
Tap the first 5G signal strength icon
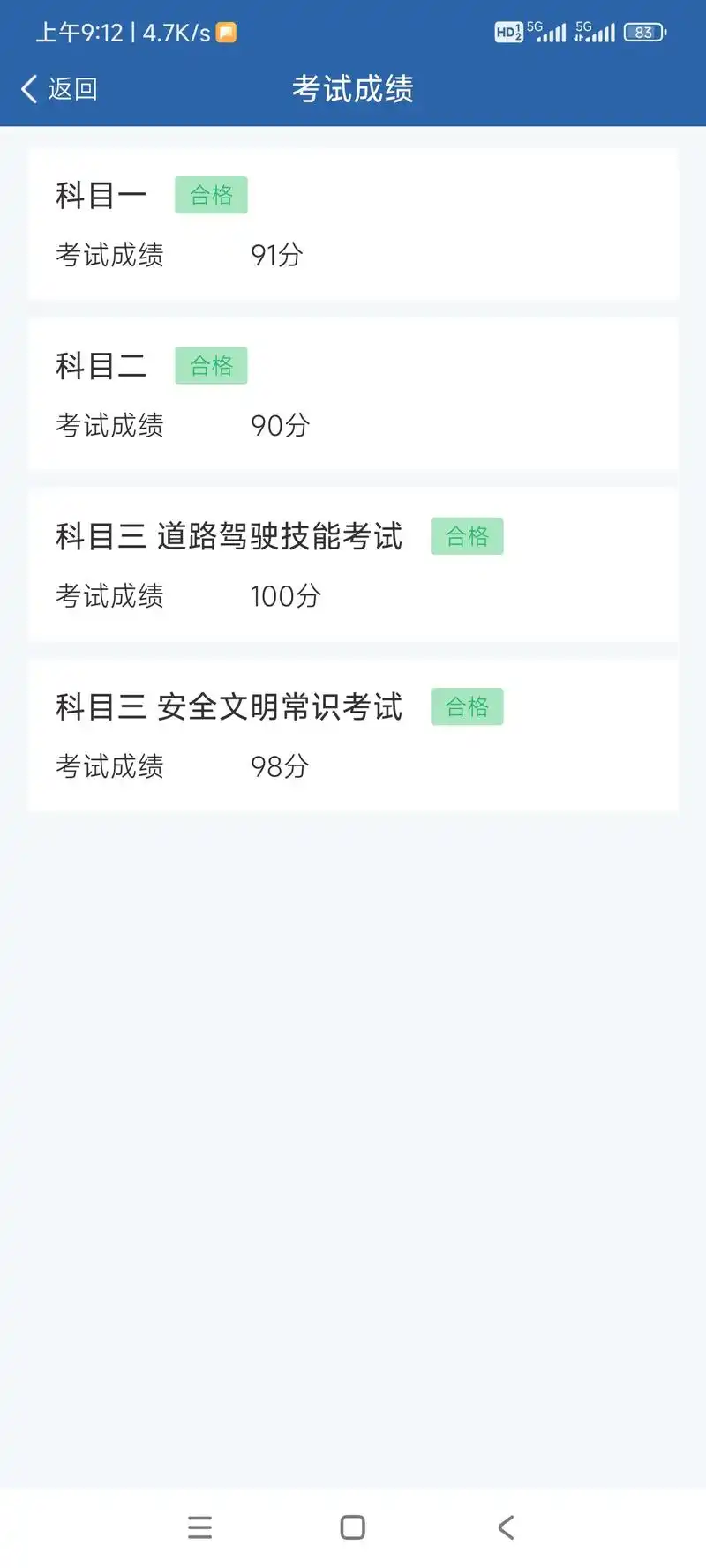point(547,32)
